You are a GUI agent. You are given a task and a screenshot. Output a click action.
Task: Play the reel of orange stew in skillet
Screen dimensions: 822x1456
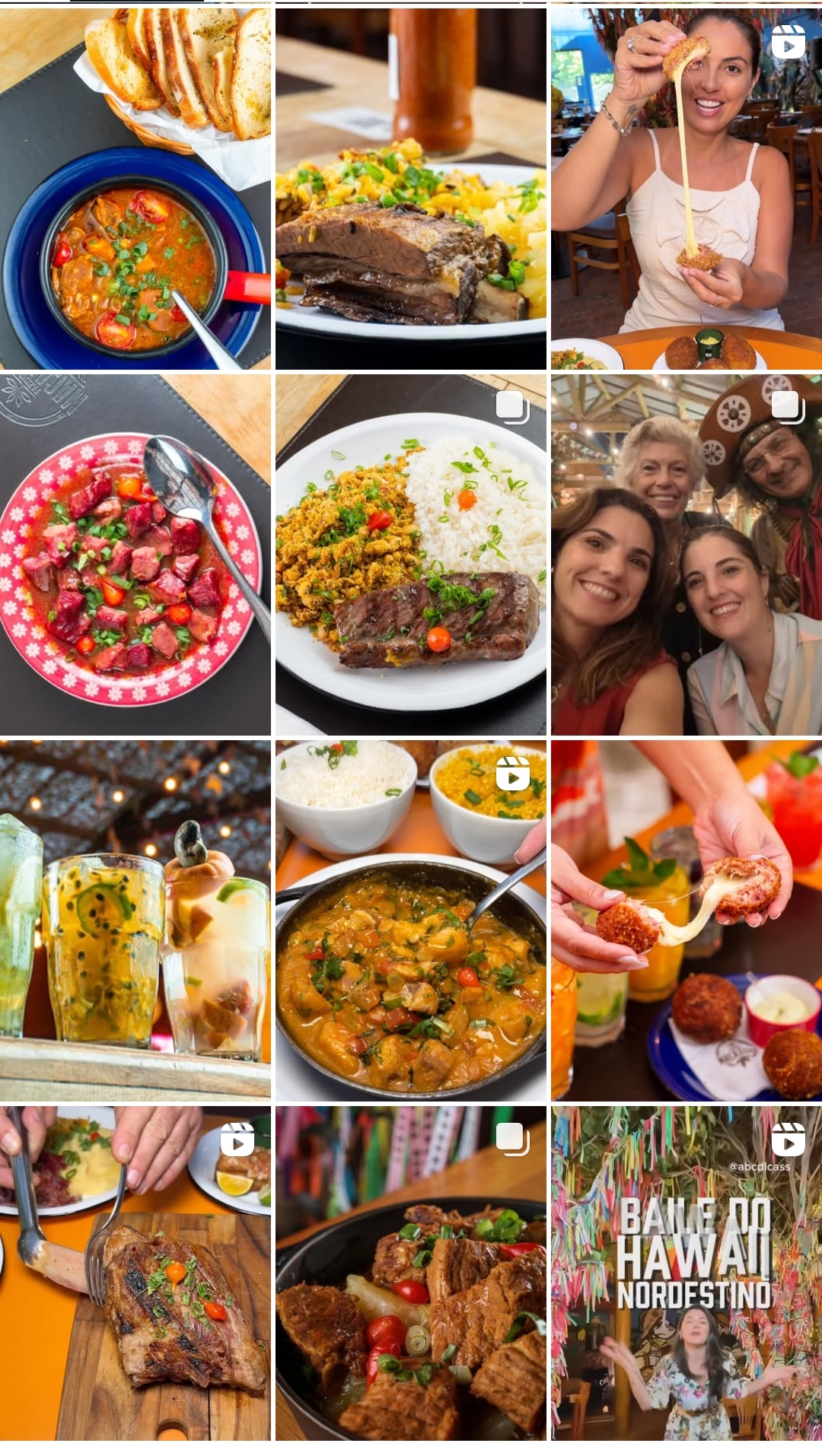point(411,920)
